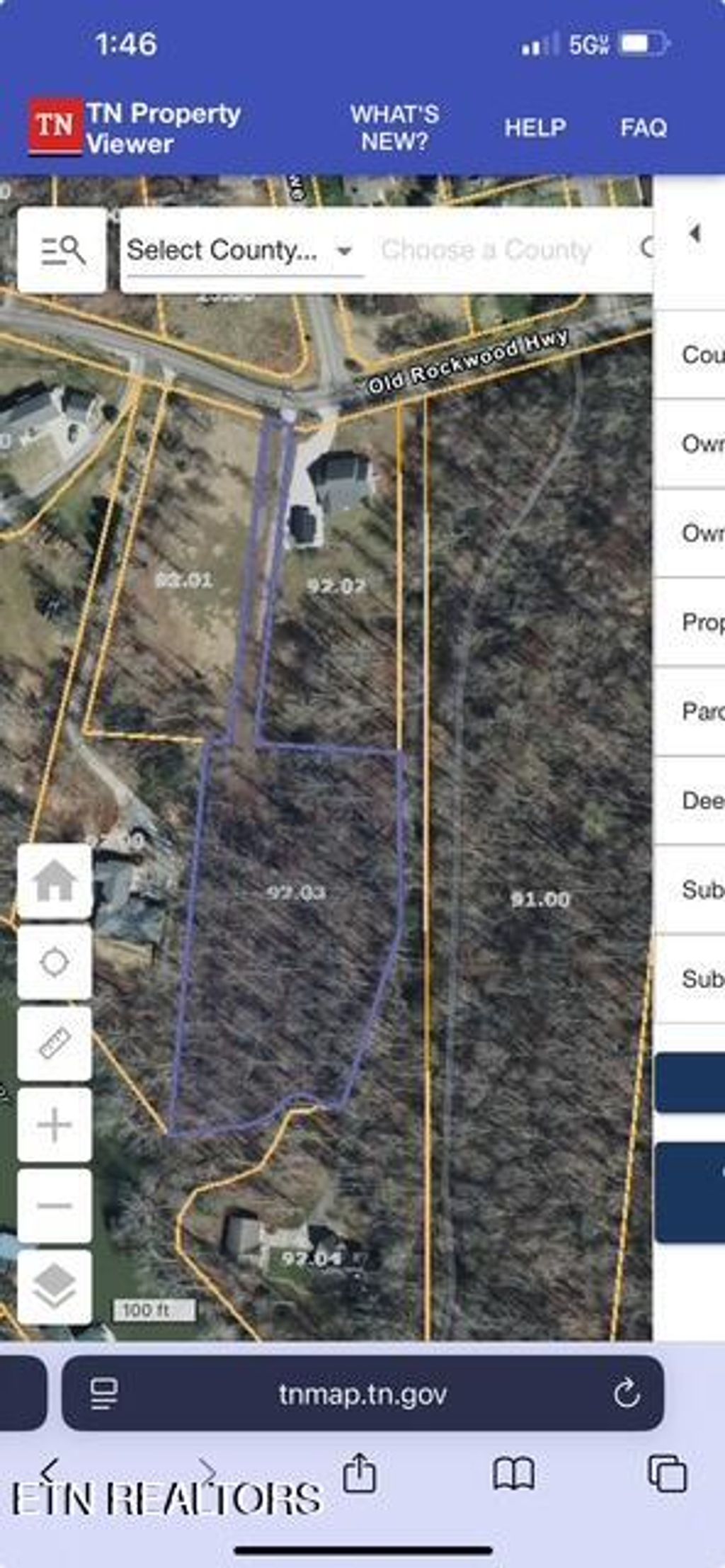Go back to the previous page
Image resolution: width=725 pixels, height=1568 pixels.
(x=48, y=1470)
